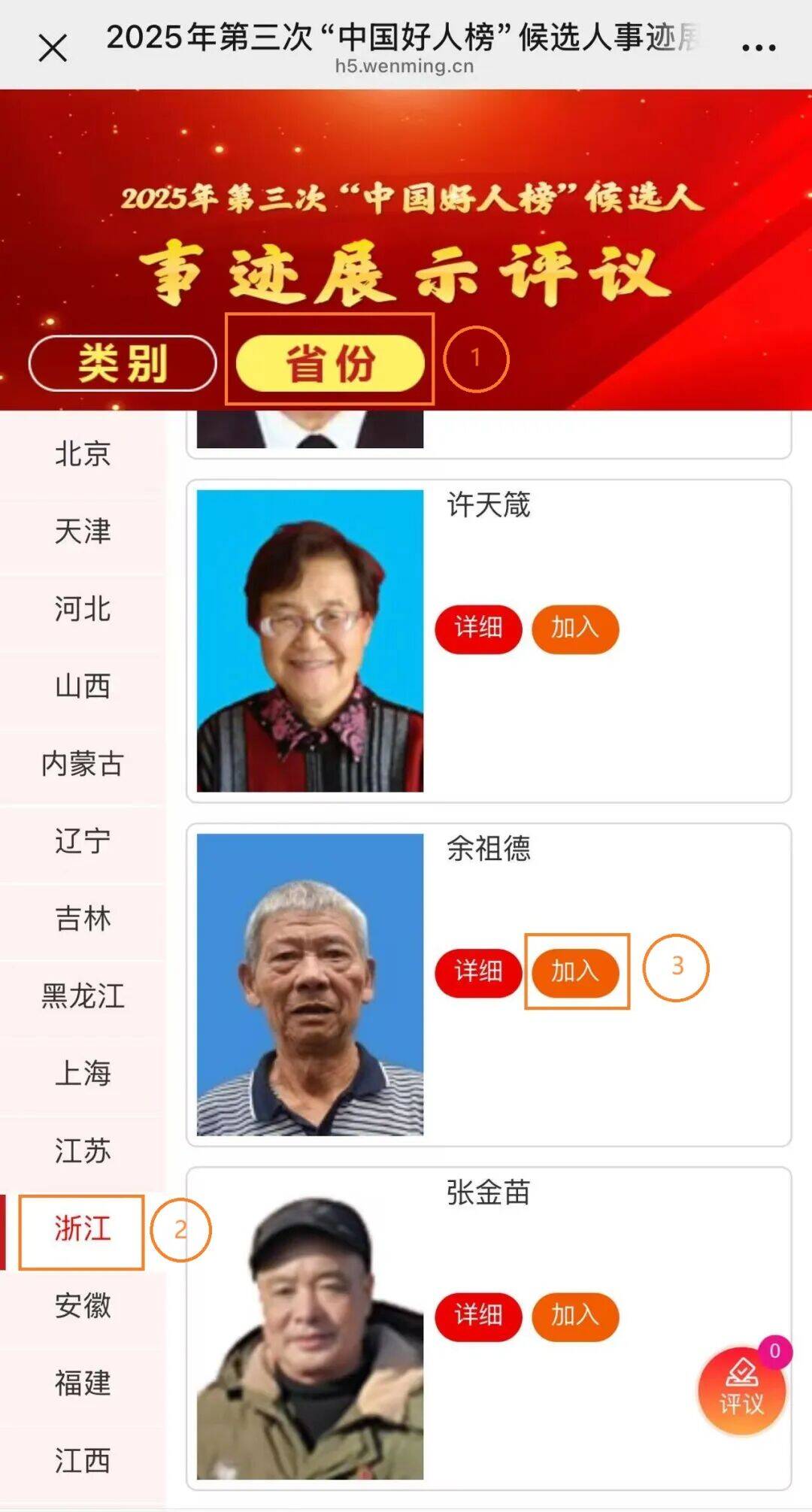This screenshot has width=812, height=1512.
Task: View 详细 for 许天箴
Action: pyautogui.click(x=478, y=629)
